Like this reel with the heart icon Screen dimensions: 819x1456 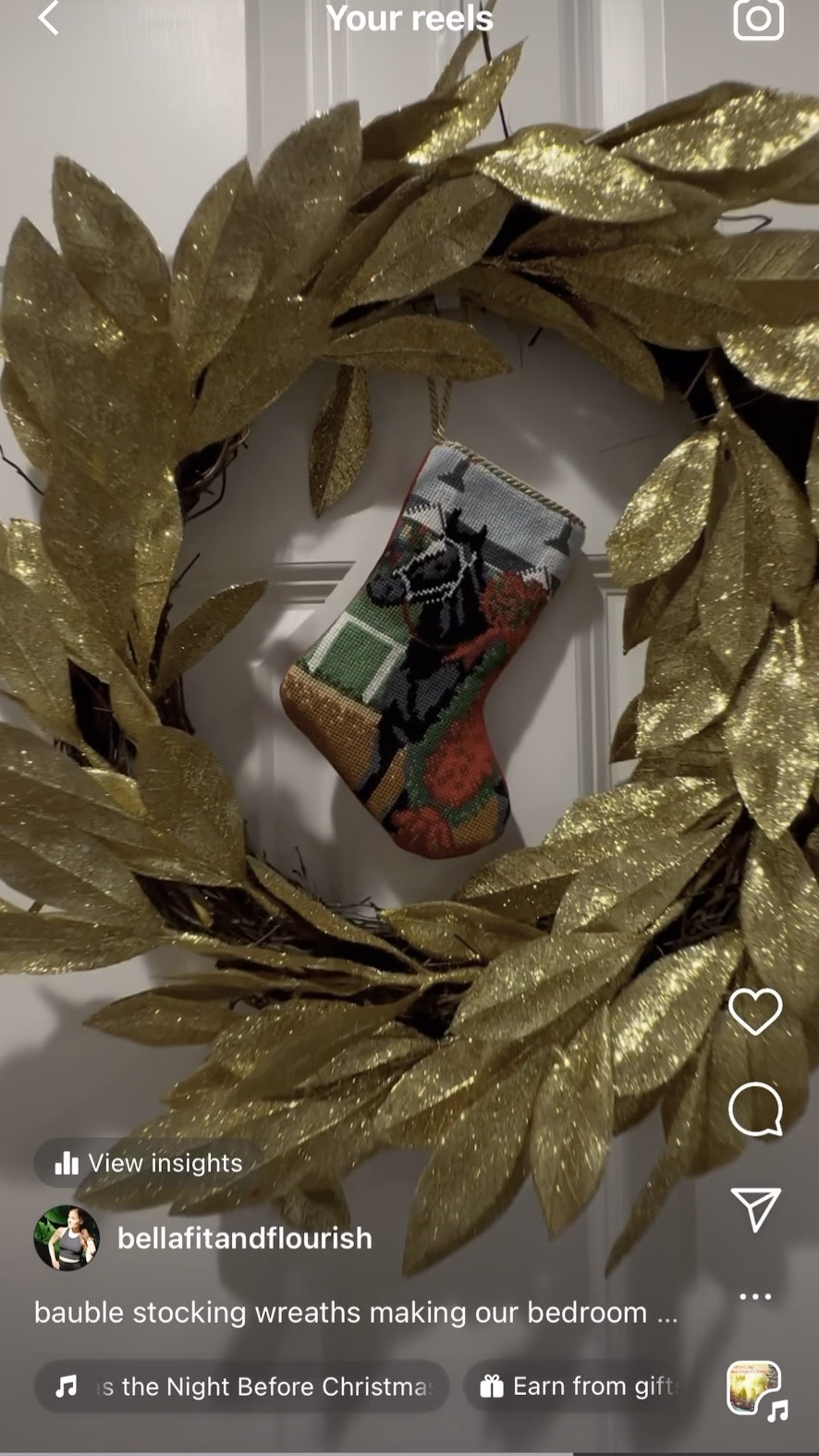coord(755,1011)
